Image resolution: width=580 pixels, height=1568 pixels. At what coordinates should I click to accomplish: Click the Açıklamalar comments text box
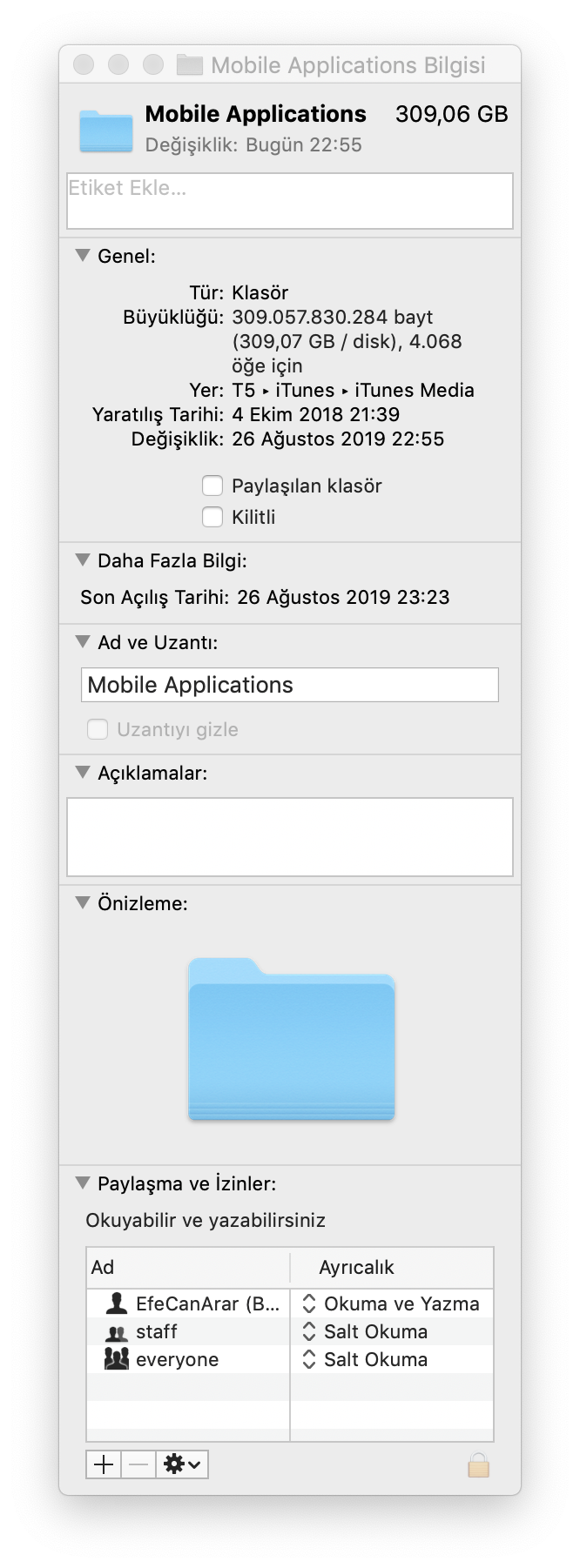click(x=289, y=837)
